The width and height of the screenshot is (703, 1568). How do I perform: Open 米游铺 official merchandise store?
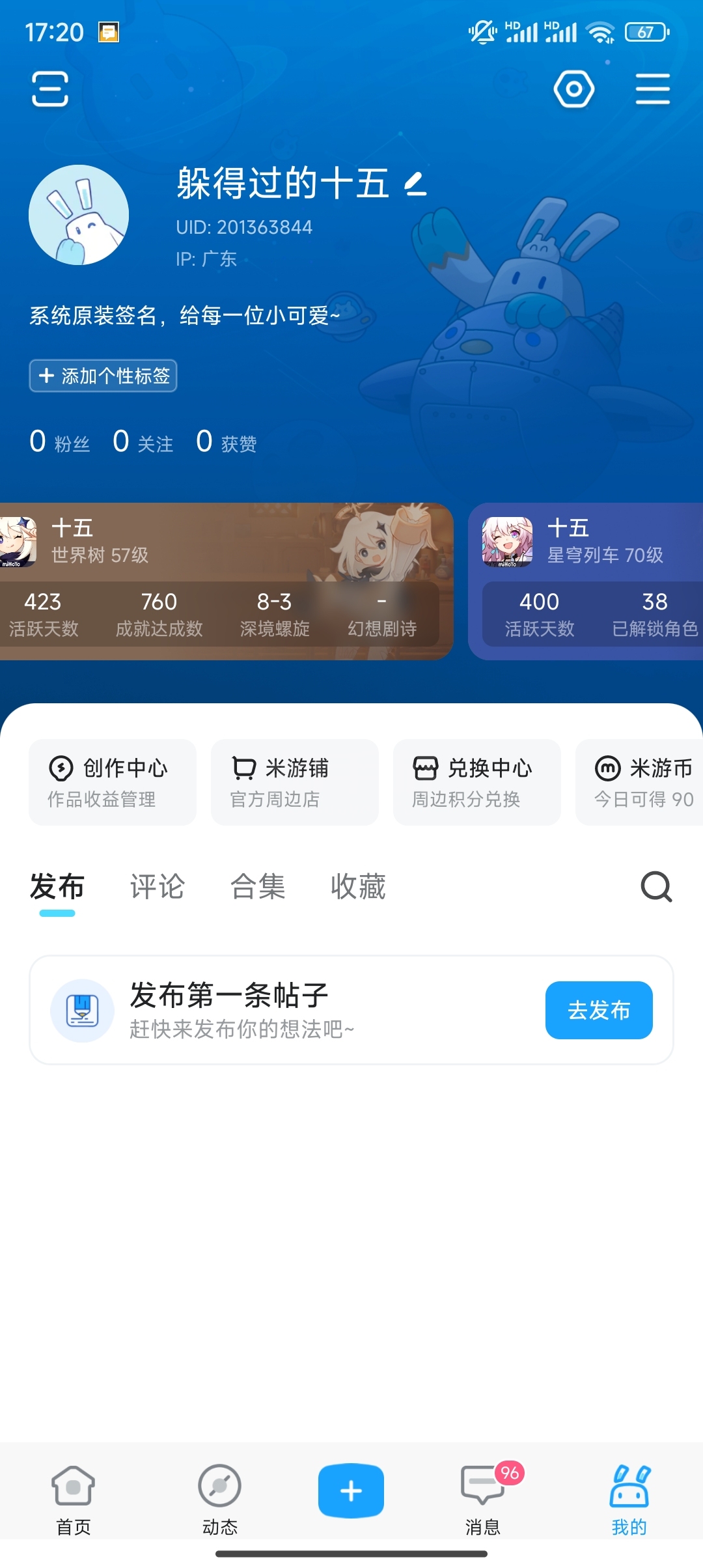tap(294, 782)
